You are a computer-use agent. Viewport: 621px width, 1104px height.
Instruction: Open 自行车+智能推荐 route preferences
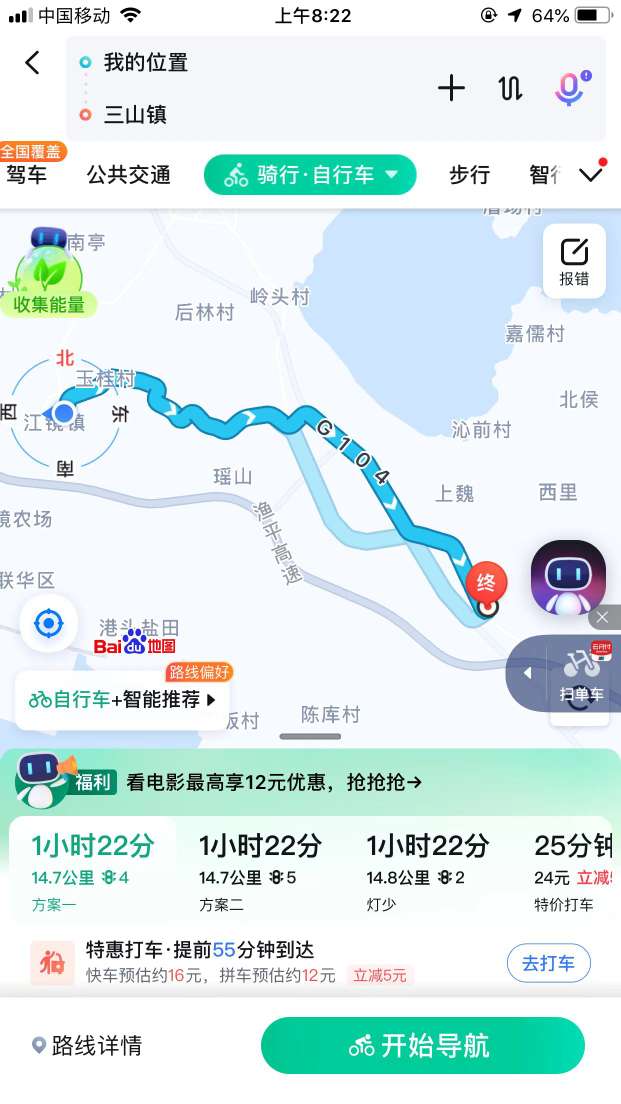123,700
